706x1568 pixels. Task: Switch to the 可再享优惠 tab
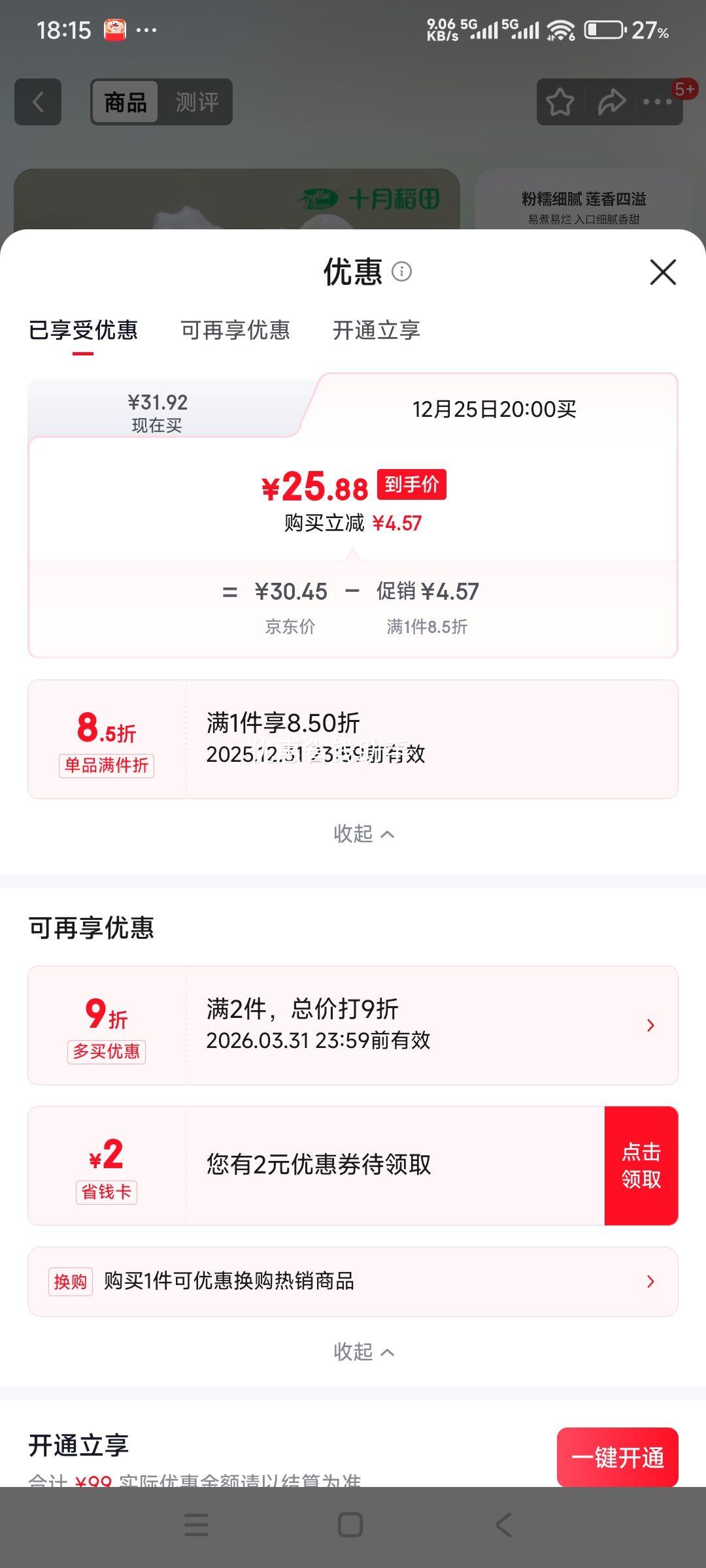(x=235, y=331)
